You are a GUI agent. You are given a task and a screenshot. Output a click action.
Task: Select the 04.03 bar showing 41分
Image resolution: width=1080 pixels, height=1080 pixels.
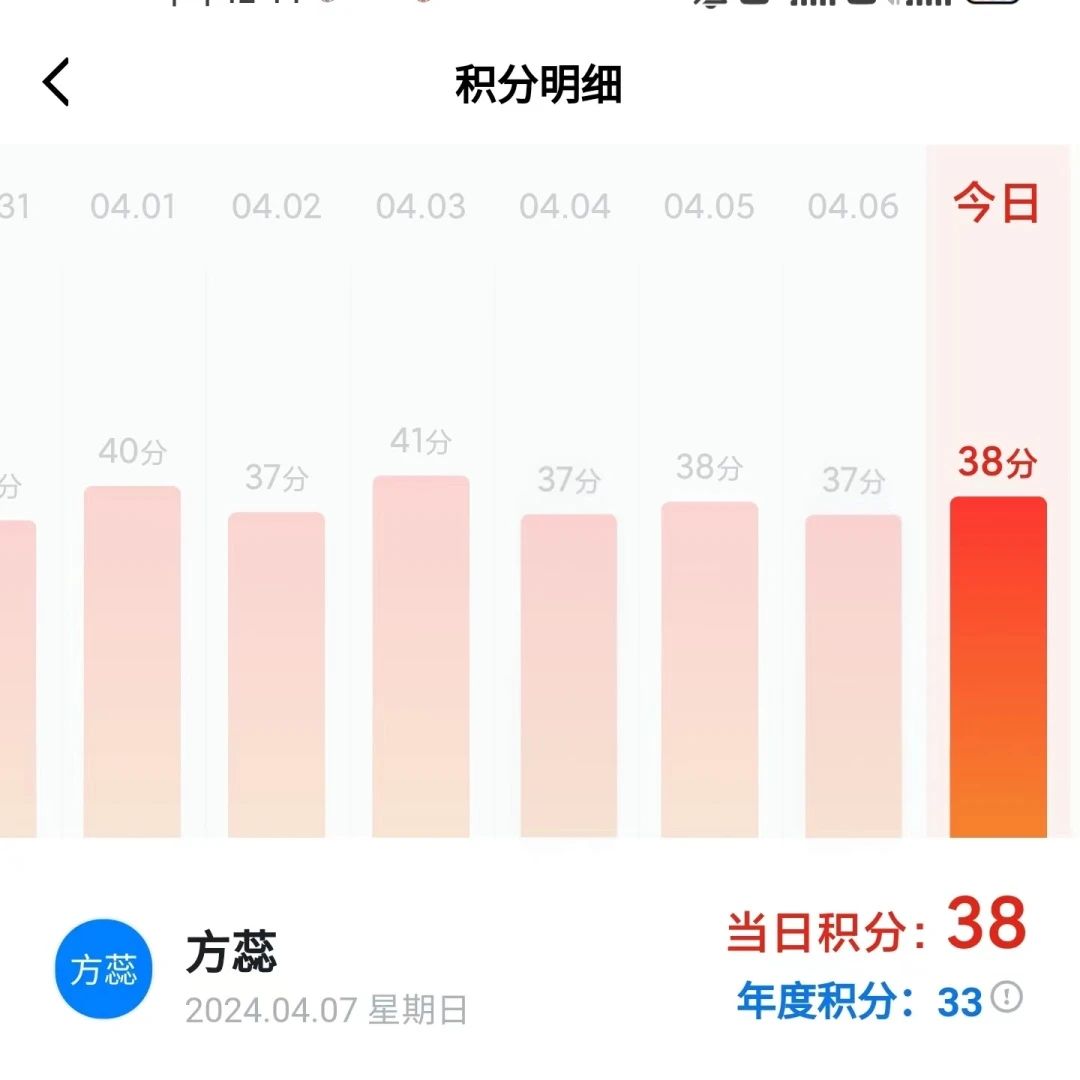pyautogui.click(x=420, y=655)
